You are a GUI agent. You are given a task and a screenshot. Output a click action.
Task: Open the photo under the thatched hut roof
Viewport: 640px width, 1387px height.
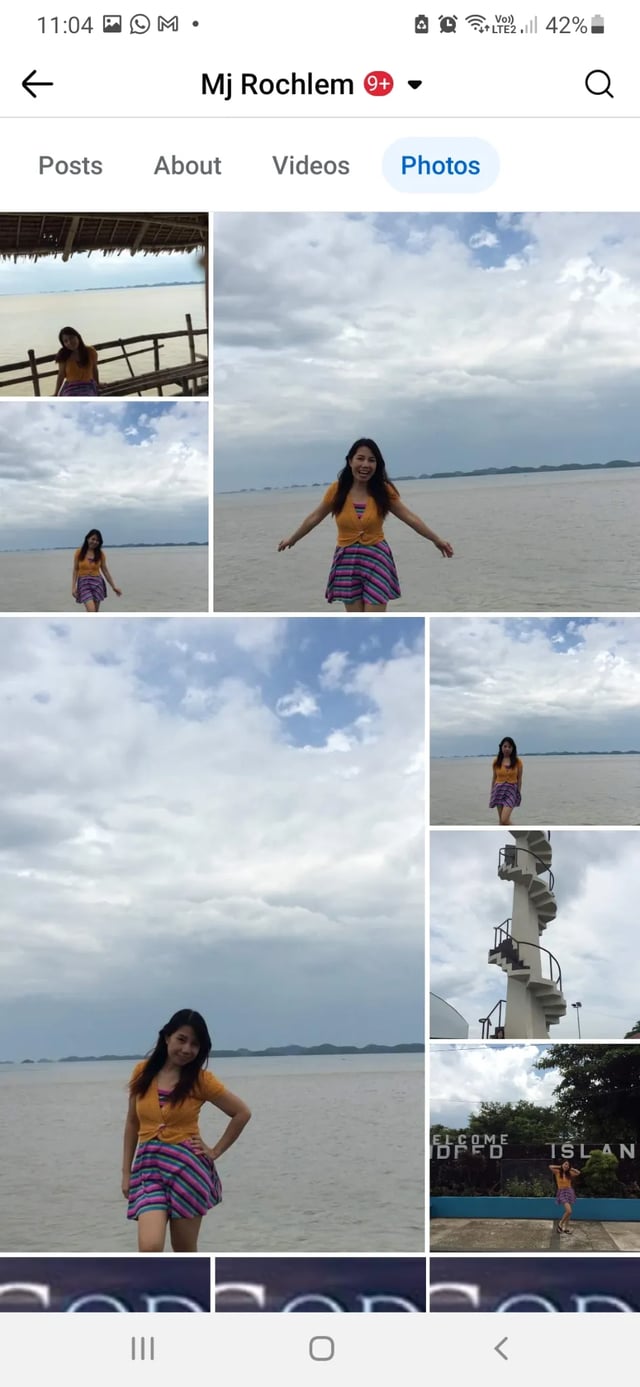pyautogui.click(x=104, y=305)
